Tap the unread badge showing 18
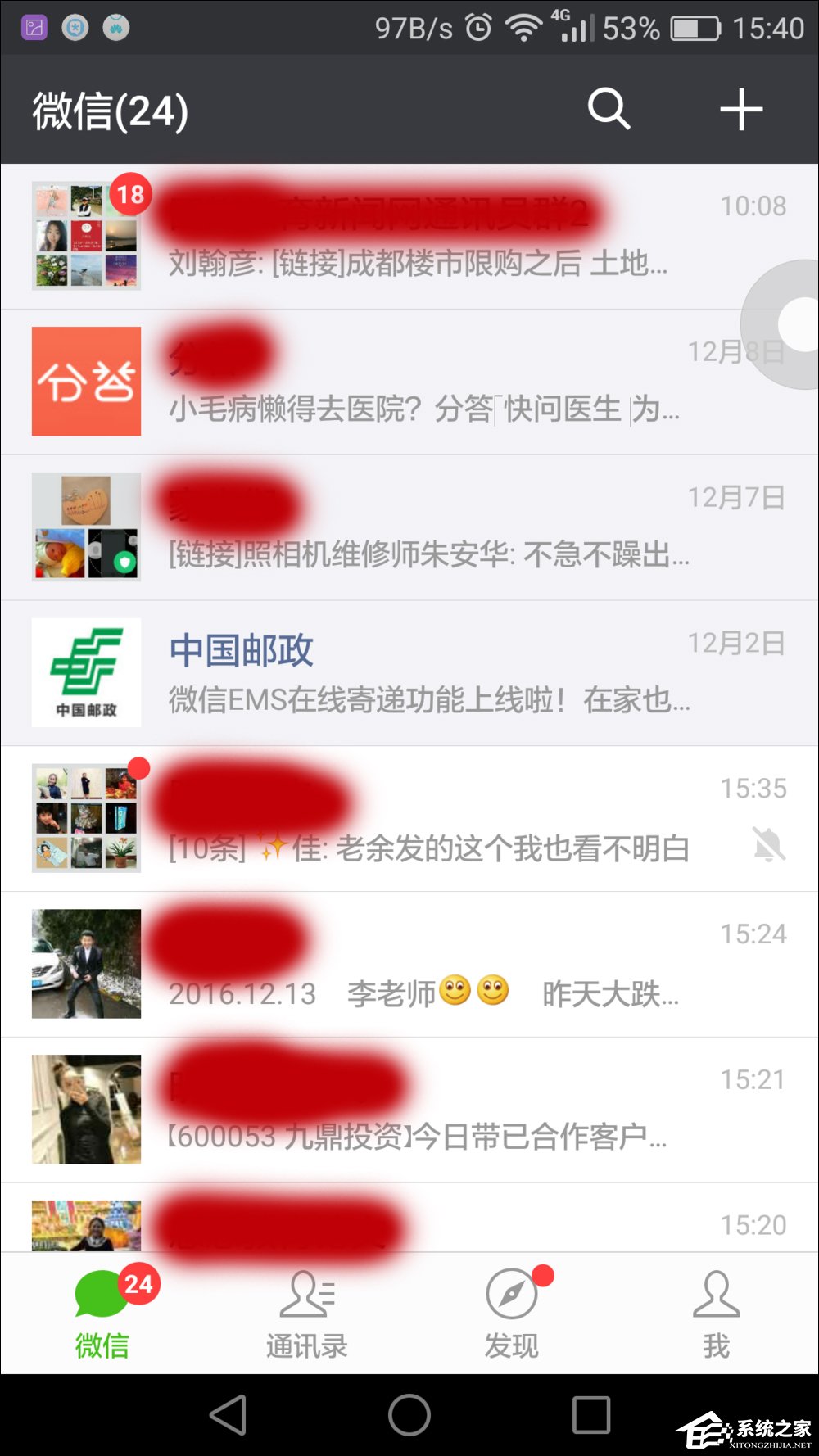819x1456 pixels. (x=131, y=194)
